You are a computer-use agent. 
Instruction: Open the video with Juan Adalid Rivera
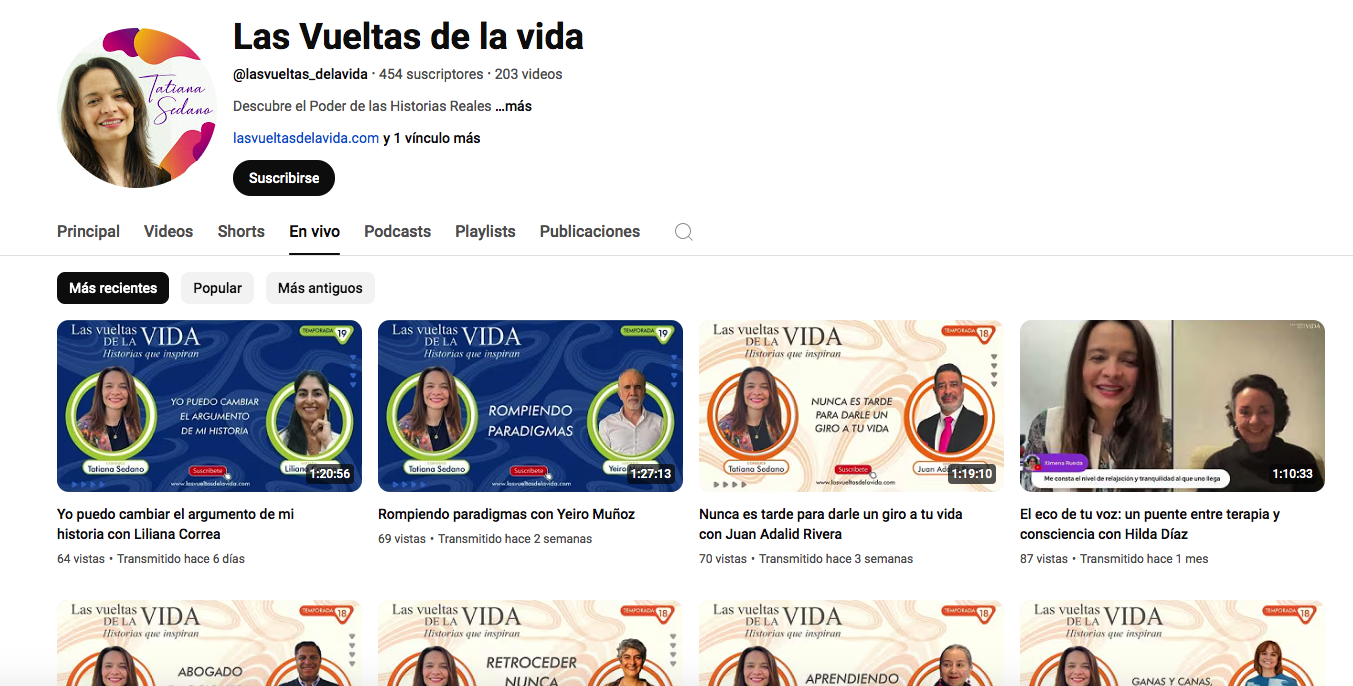[x=851, y=406]
